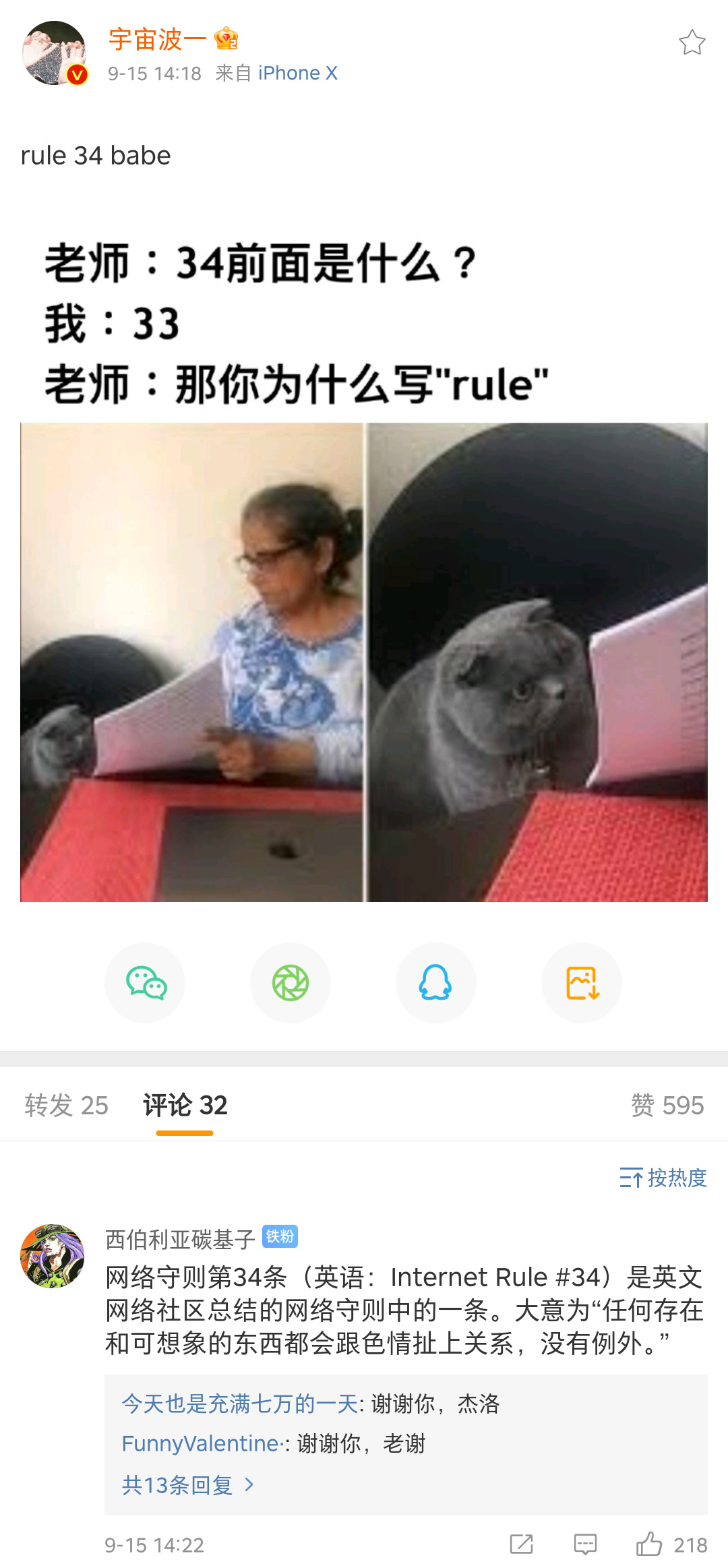Screen dimensions: 728x1568
Task: Repost 西伯利亚碳基子's comment
Action: [x=521, y=1544]
